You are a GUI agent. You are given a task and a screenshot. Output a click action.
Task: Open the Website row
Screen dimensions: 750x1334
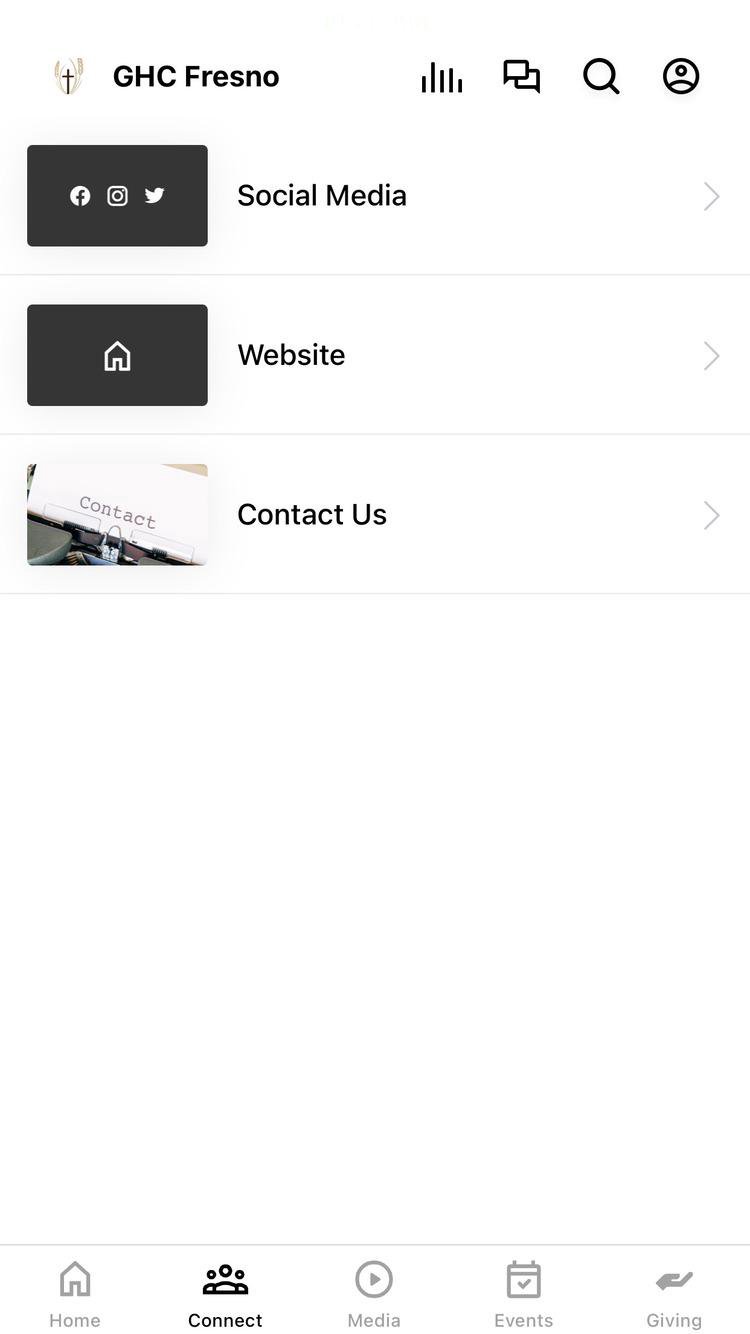[x=375, y=355]
